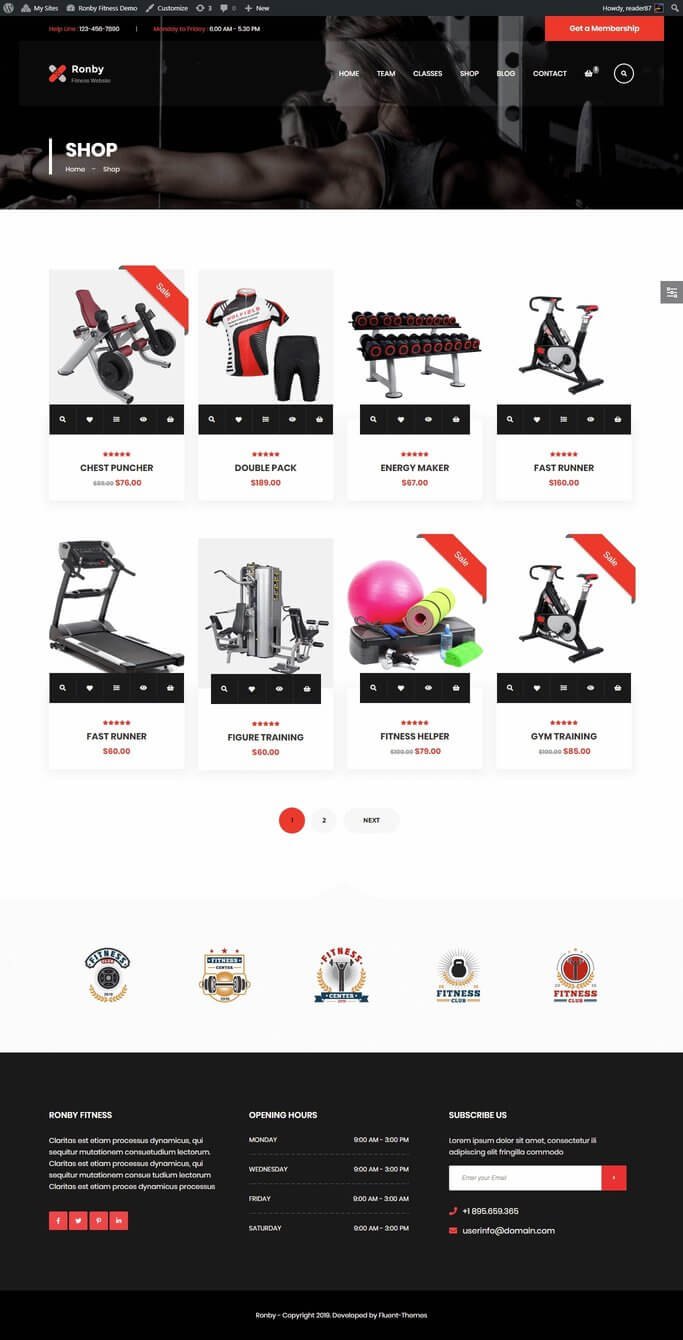Screen dimensions: 683x1340
Task: Open the Chest Puncher product image
Action: 116,335
